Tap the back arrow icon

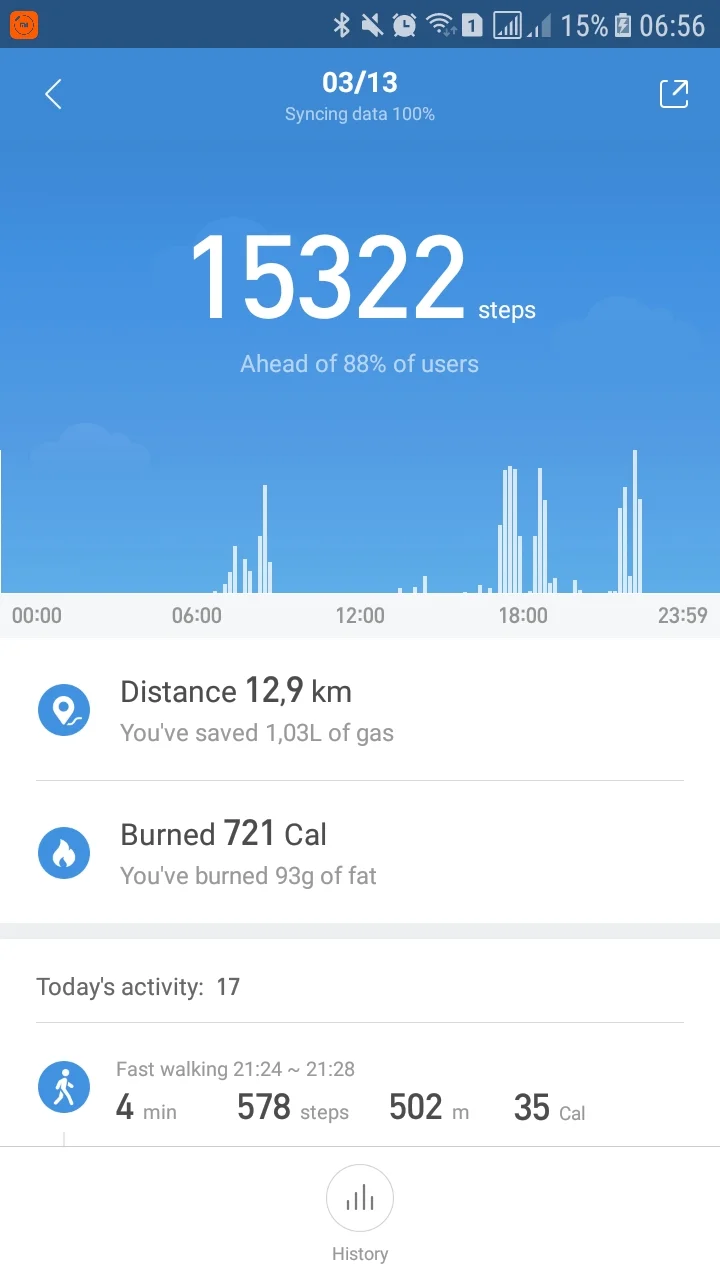(52, 93)
